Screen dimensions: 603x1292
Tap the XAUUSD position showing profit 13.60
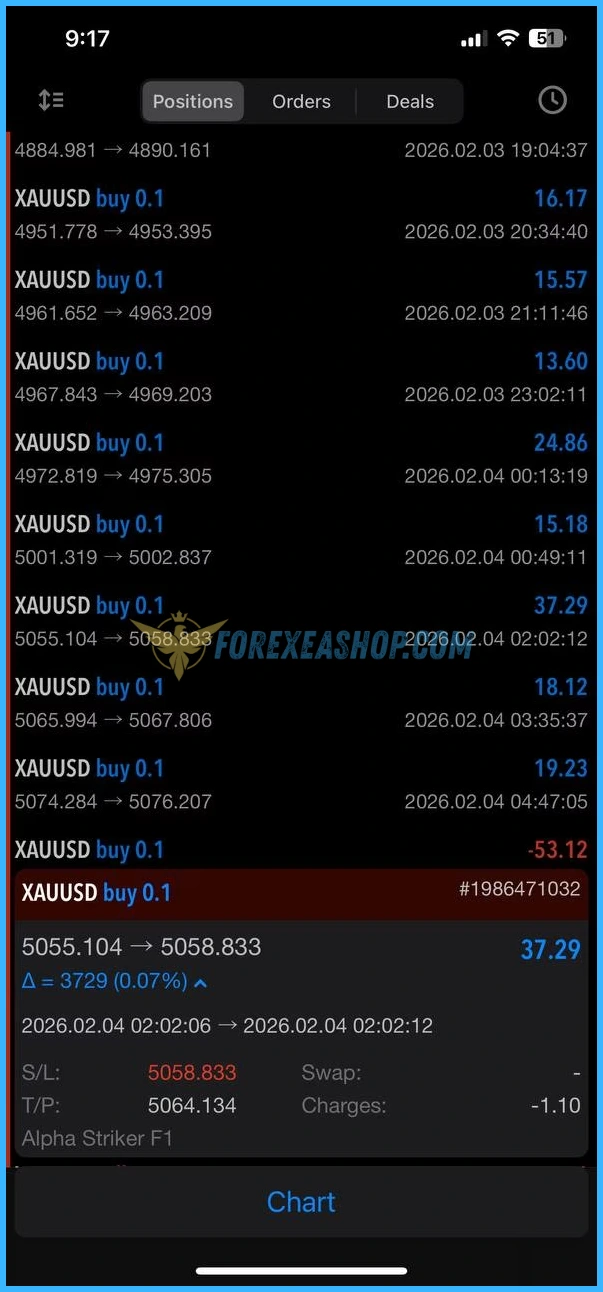[300, 377]
